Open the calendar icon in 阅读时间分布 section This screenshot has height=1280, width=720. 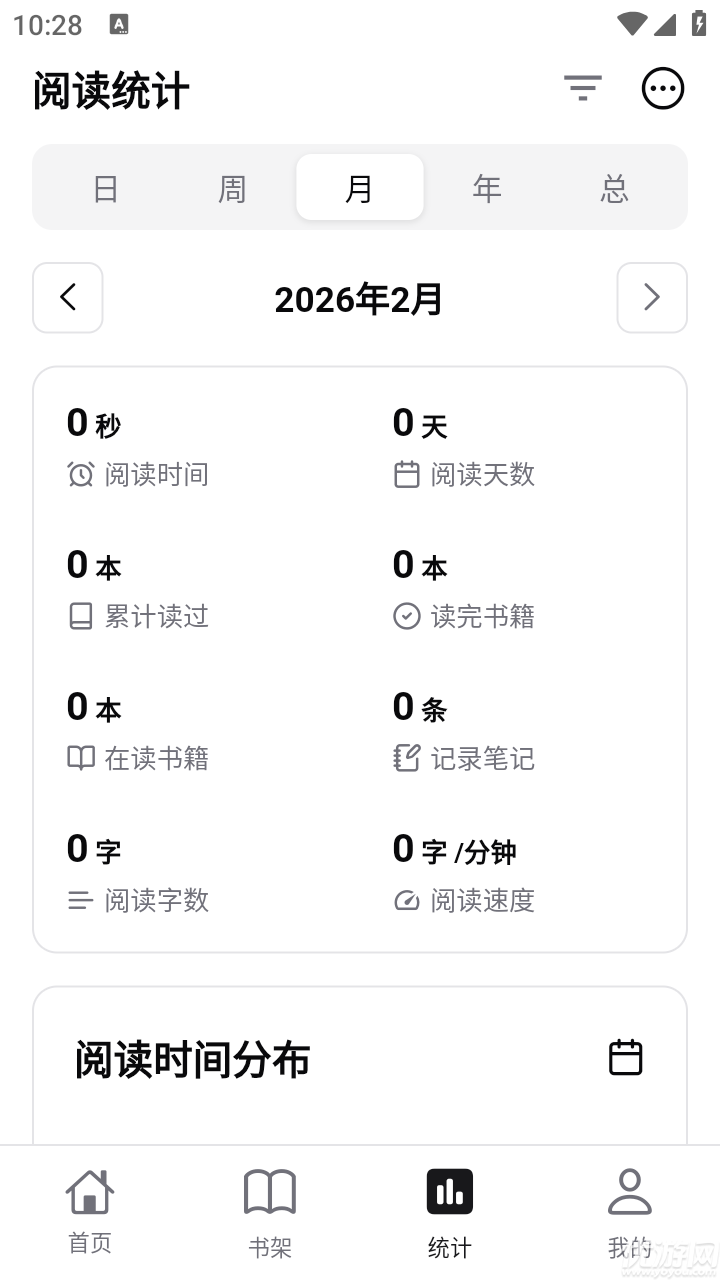click(625, 1057)
